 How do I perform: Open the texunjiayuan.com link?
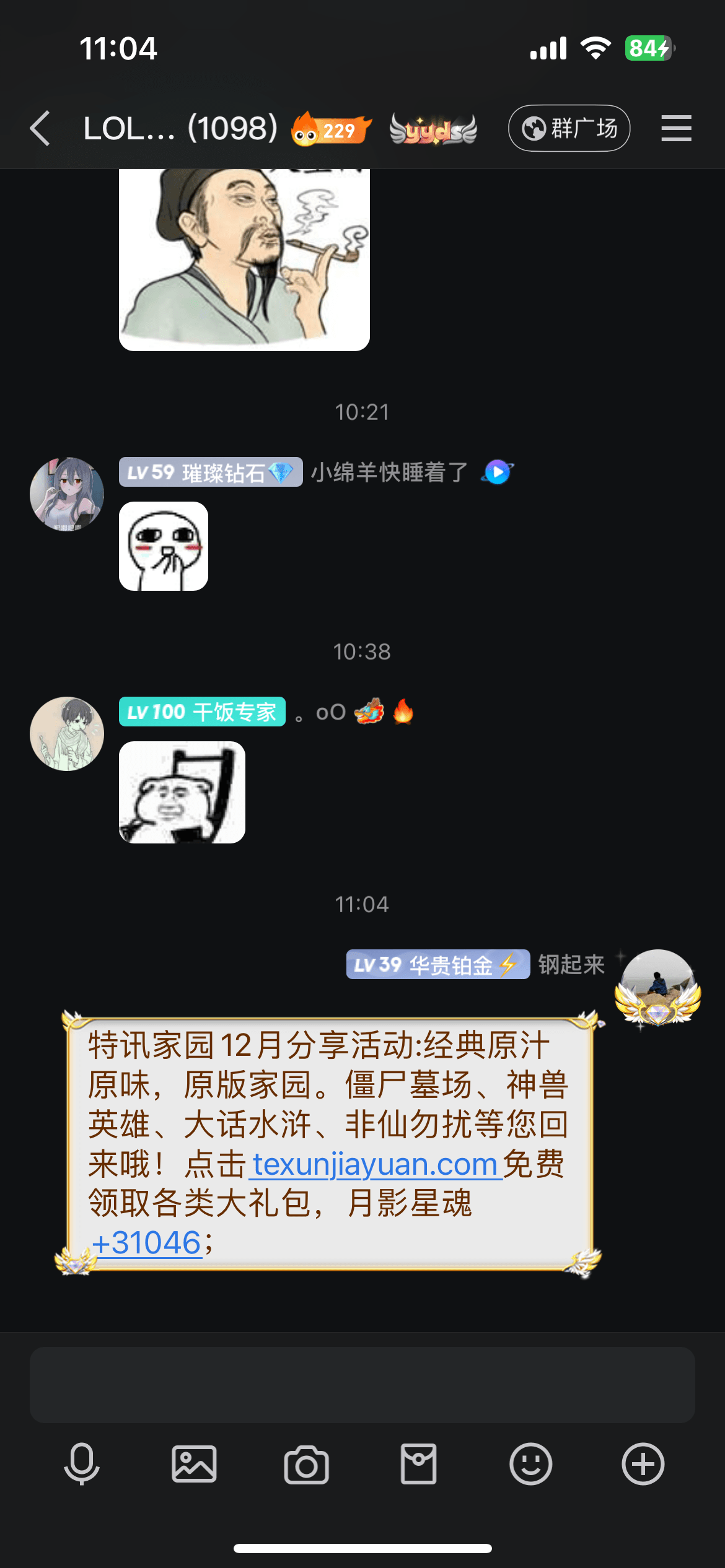[375, 1165]
